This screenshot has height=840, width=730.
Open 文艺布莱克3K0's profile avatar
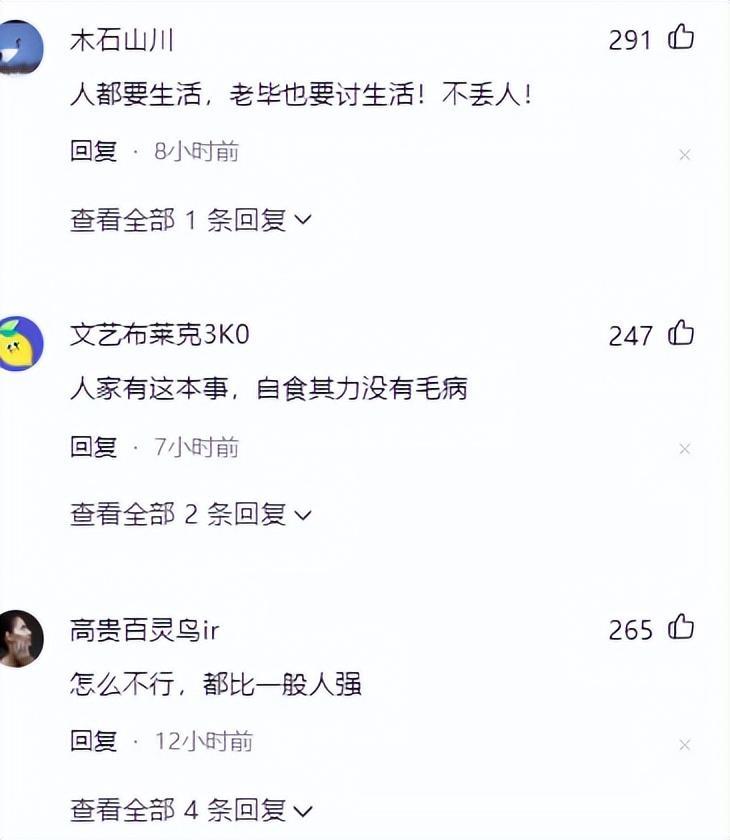(22, 343)
